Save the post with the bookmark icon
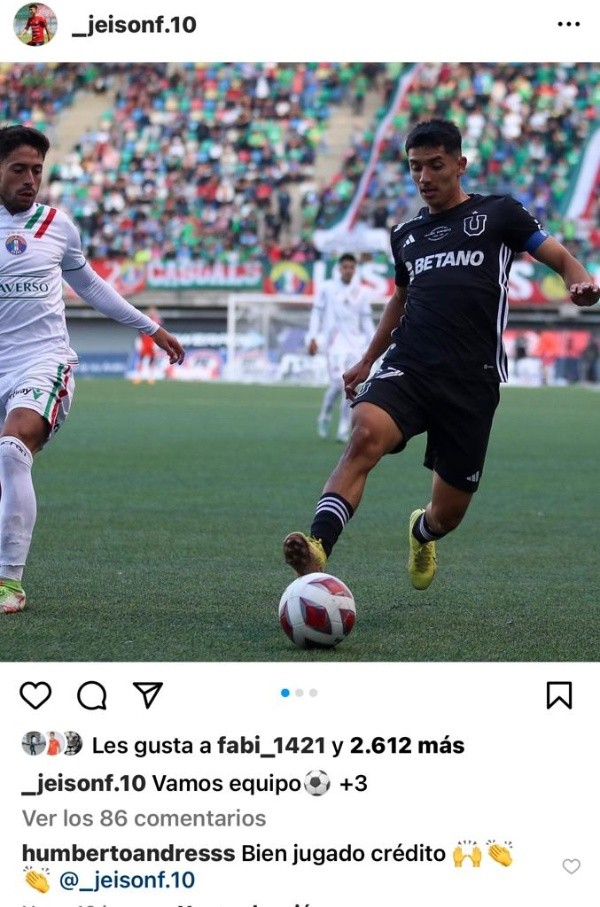This screenshot has width=600, height=907. point(559,695)
